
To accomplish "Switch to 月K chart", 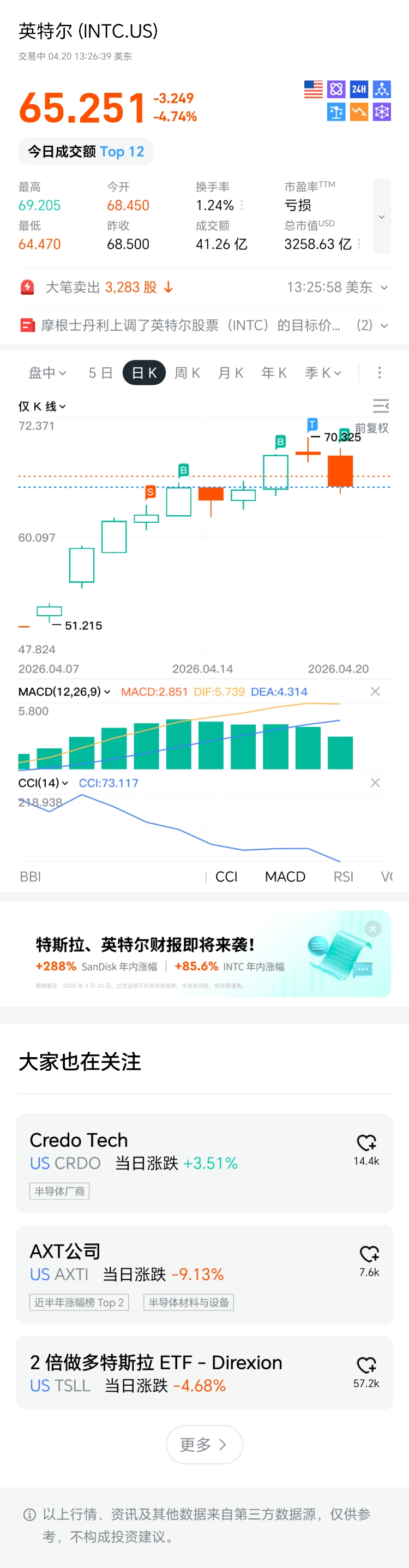I will pyautogui.click(x=231, y=373).
